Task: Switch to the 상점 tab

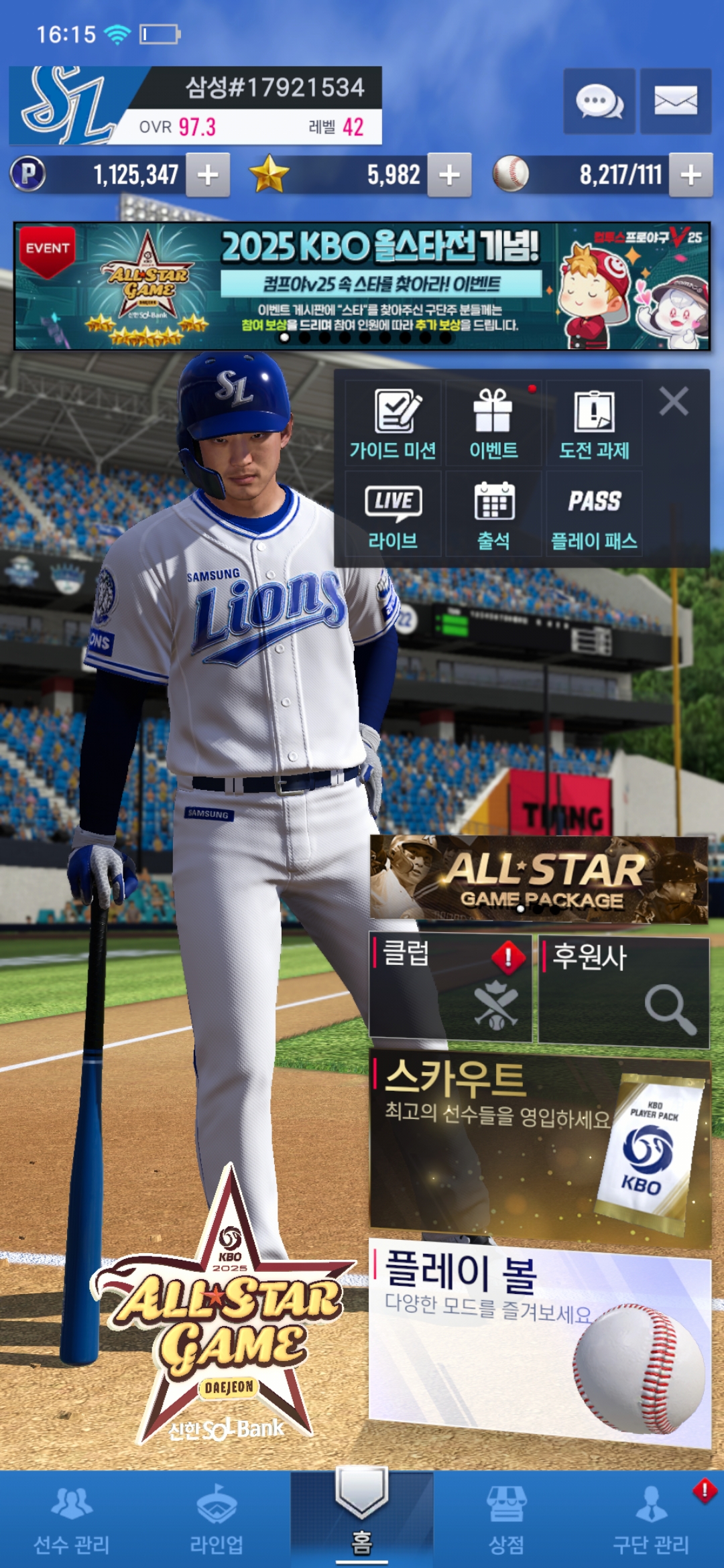Action: tap(506, 1521)
